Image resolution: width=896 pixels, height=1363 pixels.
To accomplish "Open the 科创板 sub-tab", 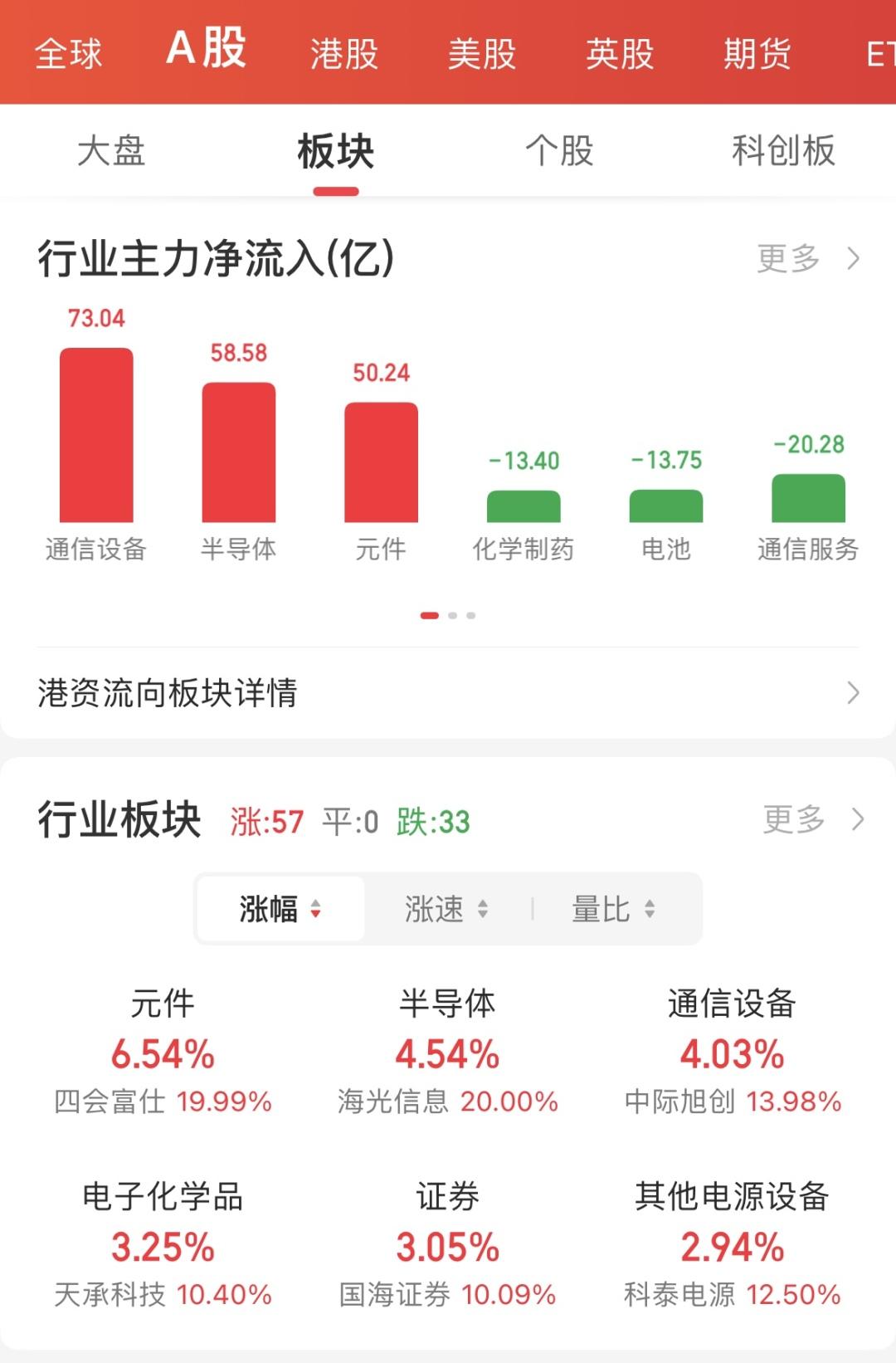I will [783, 151].
